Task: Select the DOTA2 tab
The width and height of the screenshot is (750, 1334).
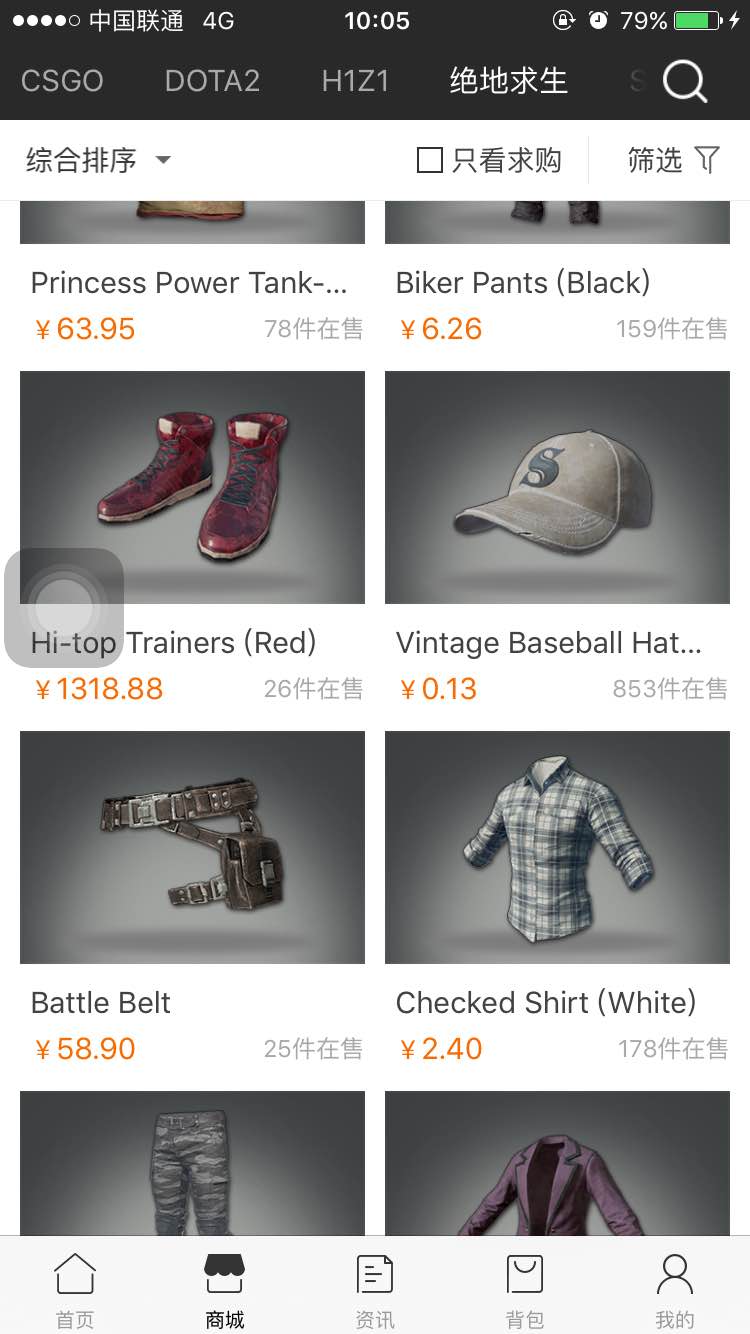Action: coord(212,81)
